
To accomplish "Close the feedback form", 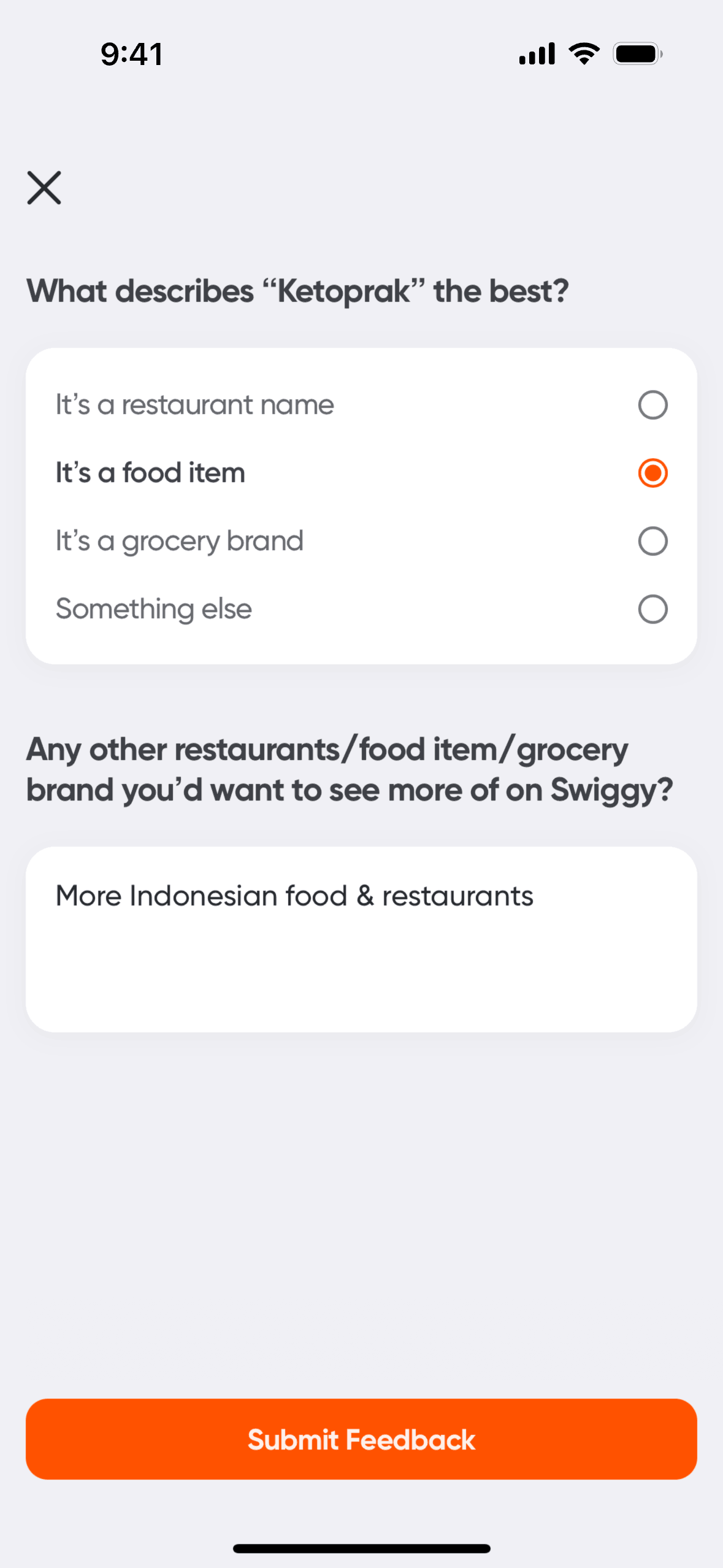I will (x=44, y=188).
